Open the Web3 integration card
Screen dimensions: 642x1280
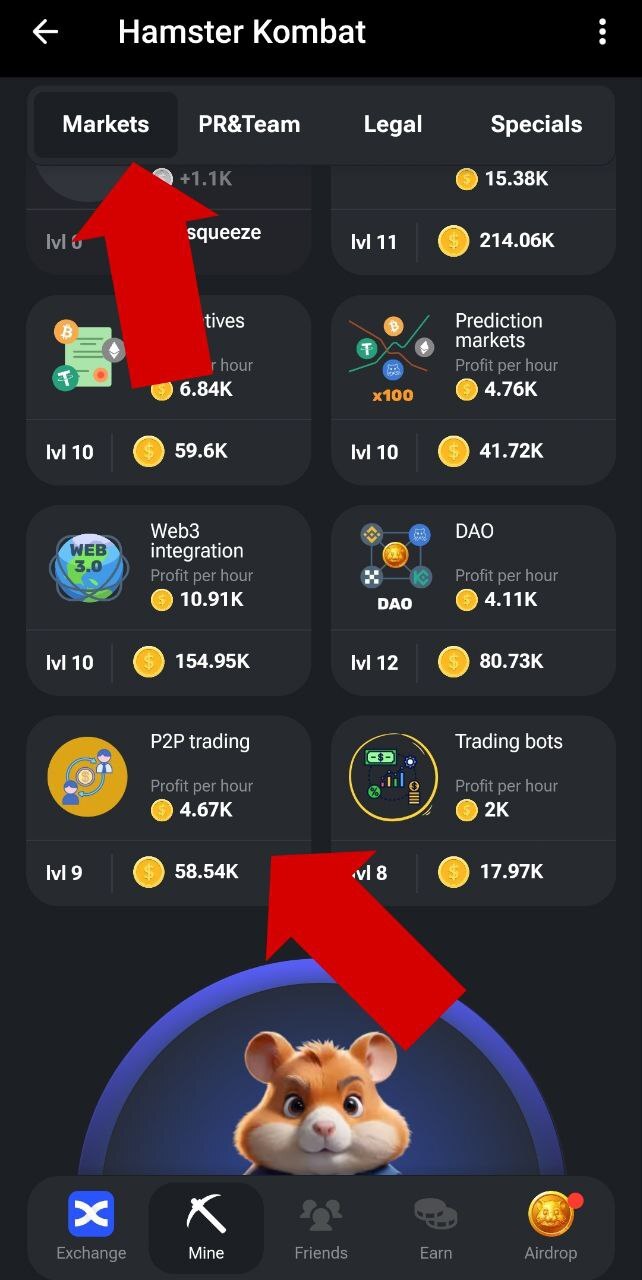(x=168, y=600)
